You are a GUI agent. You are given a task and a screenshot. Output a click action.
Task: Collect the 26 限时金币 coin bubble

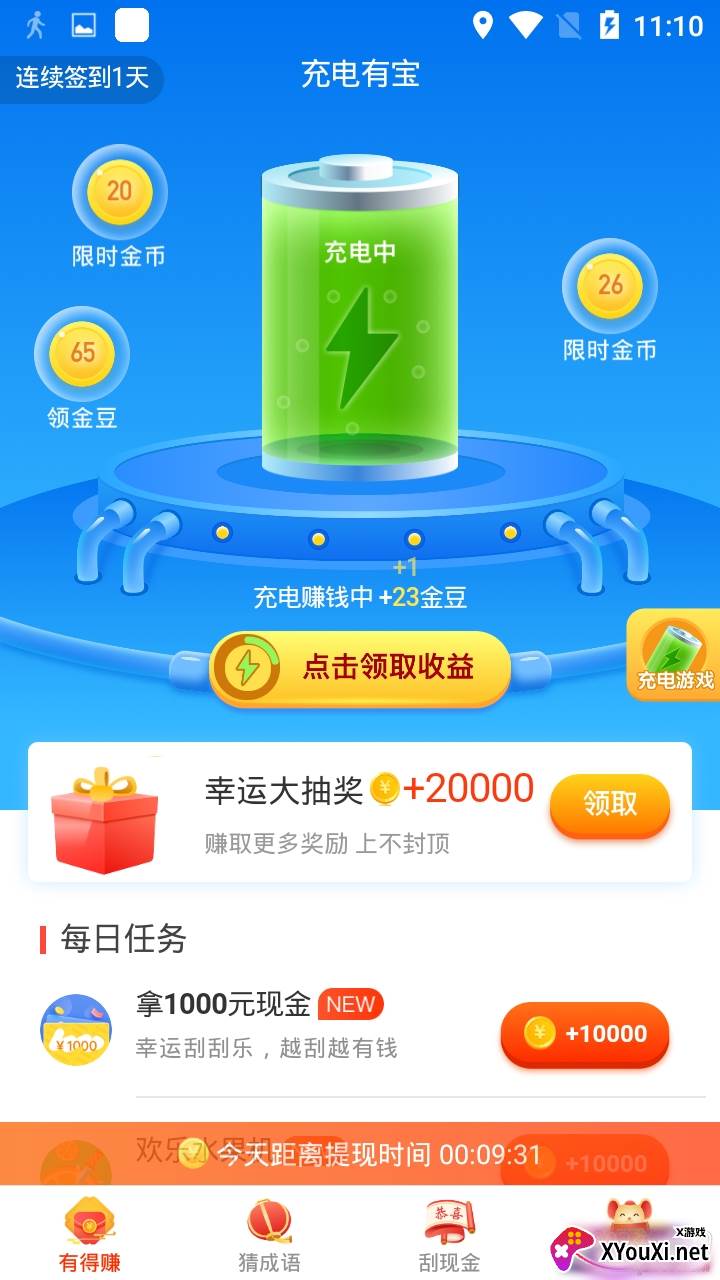(x=609, y=285)
